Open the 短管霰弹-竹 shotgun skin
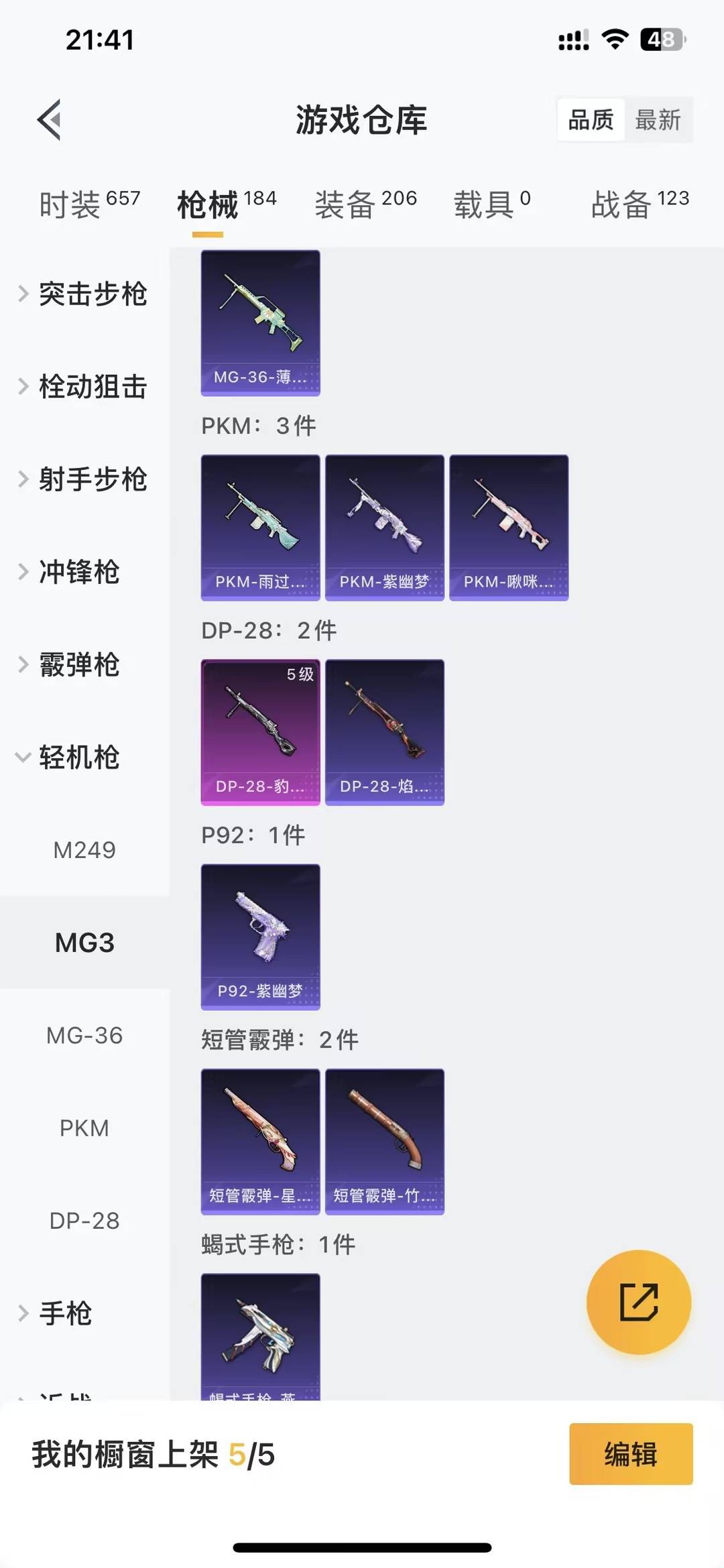 (x=384, y=1142)
